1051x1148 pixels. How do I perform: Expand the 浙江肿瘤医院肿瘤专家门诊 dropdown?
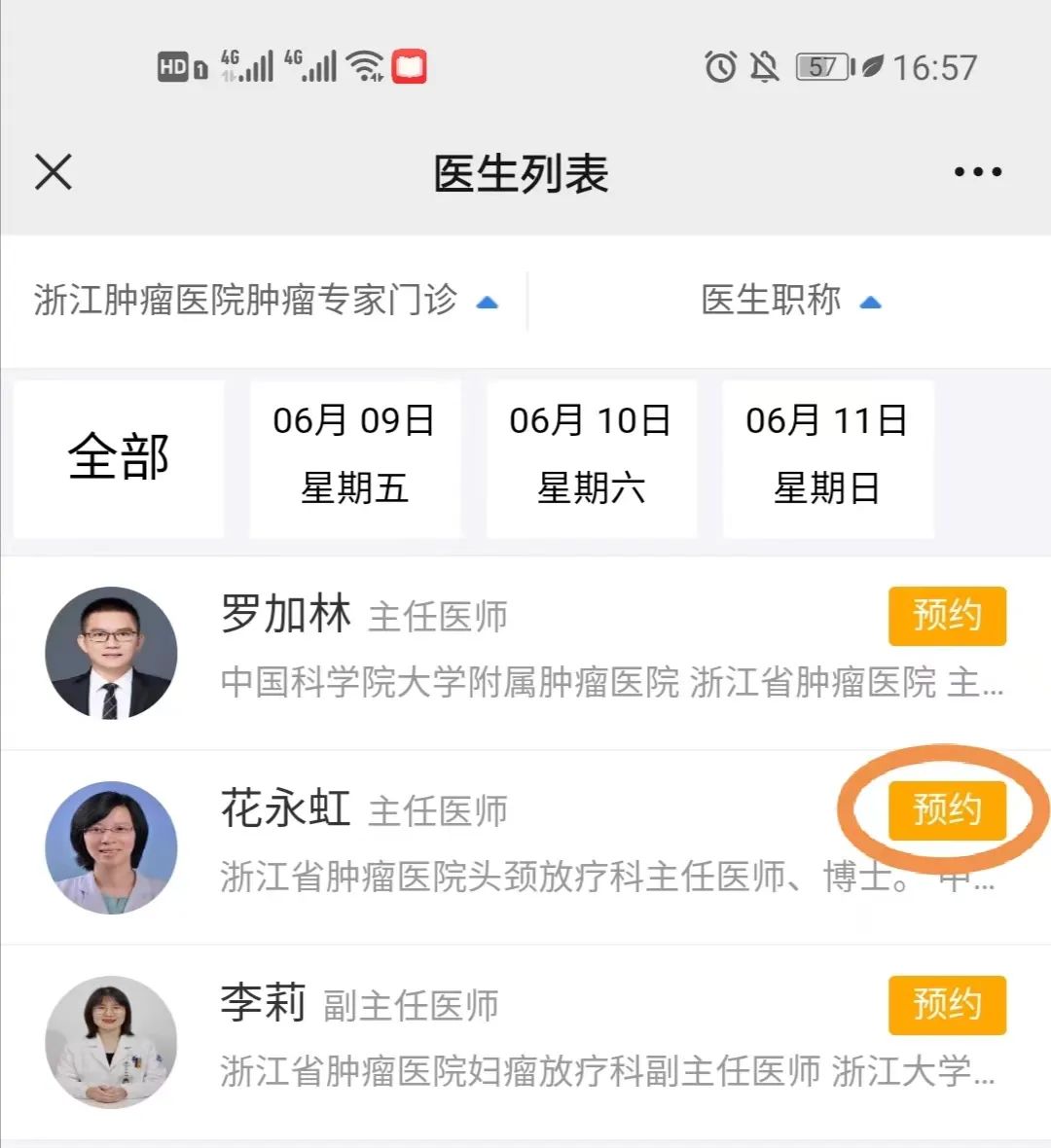(x=265, y=301)
